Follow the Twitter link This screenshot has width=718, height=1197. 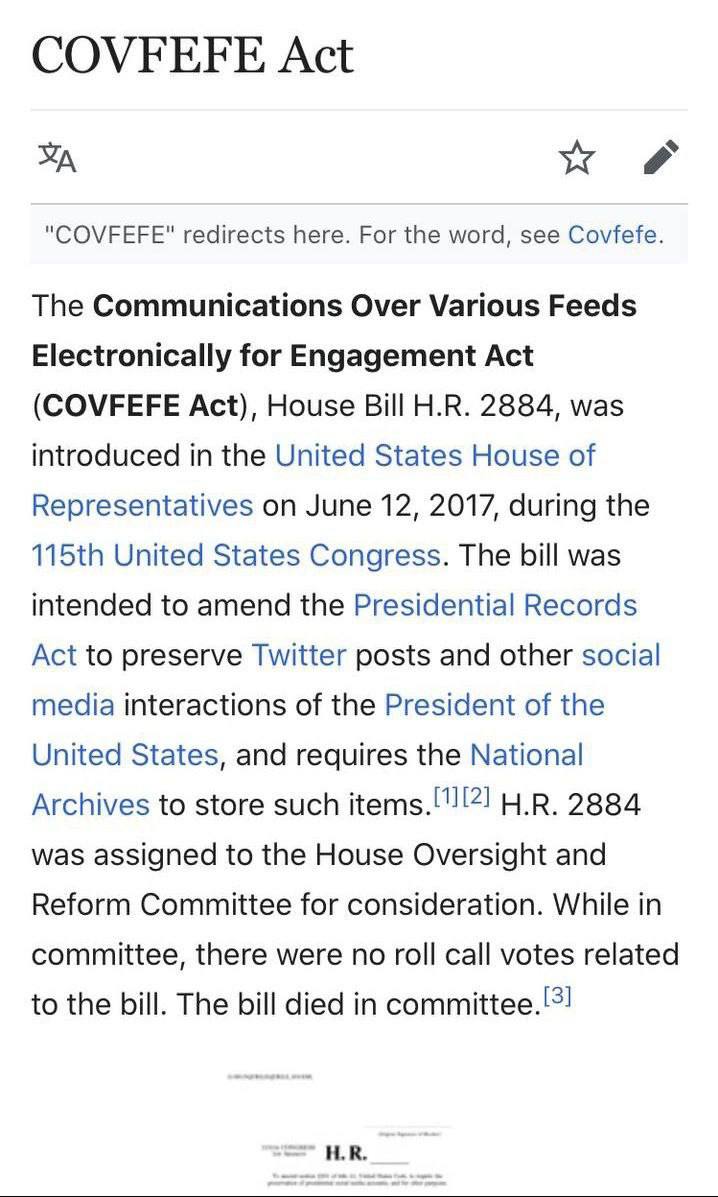(299, 655)
